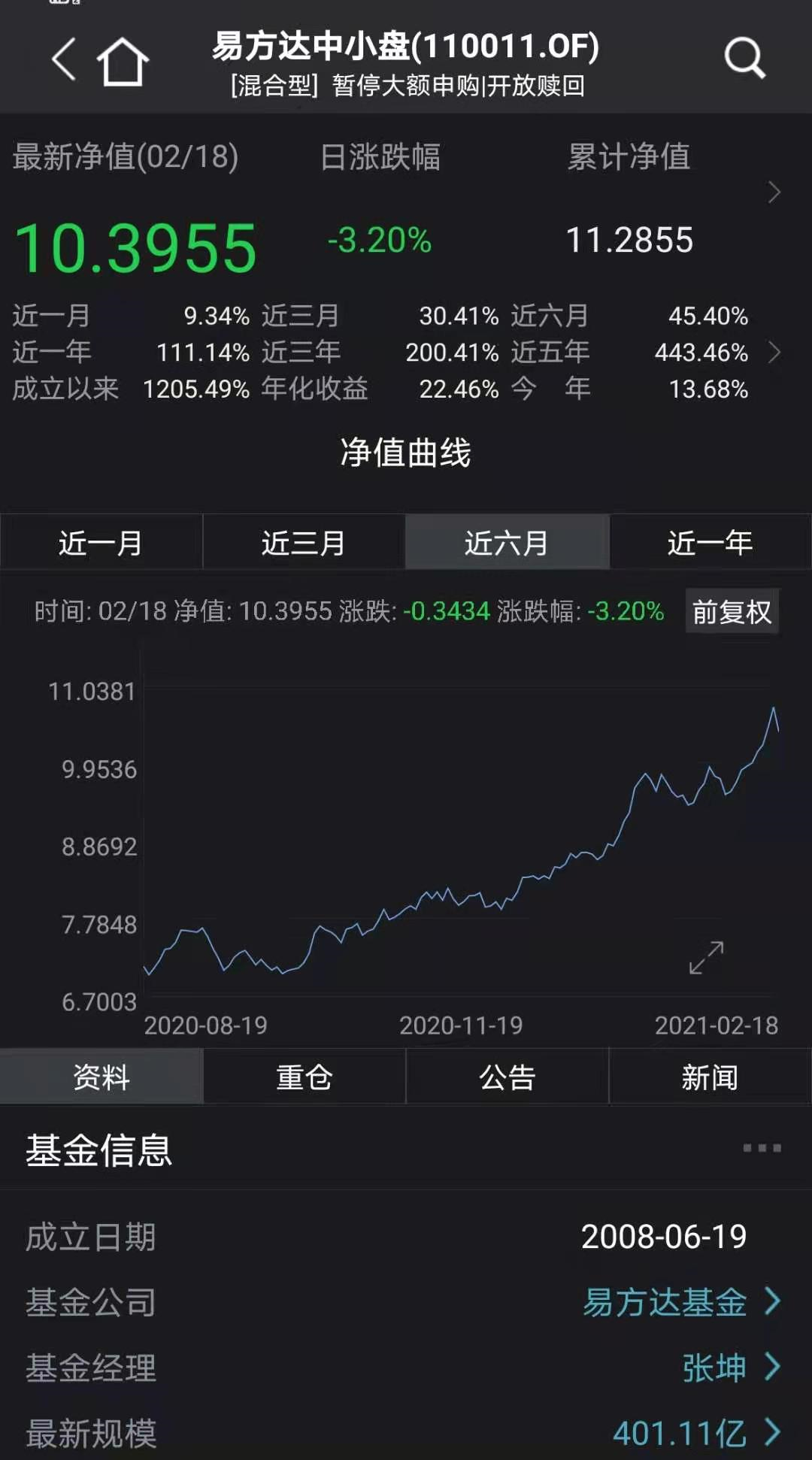Open search with the magnifier icon
The width and height of the screenshot is (812, 1460).
pos(744,58)
